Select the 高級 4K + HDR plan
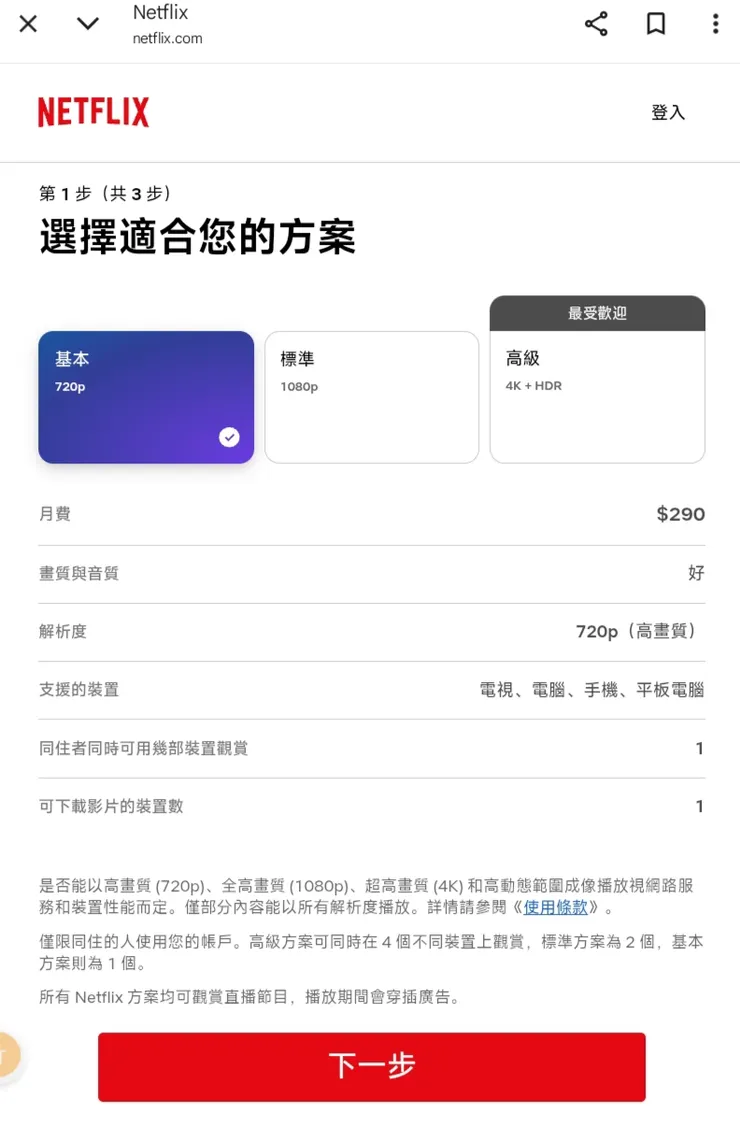Screen dimensions: 740x1128 coord(597,400)
